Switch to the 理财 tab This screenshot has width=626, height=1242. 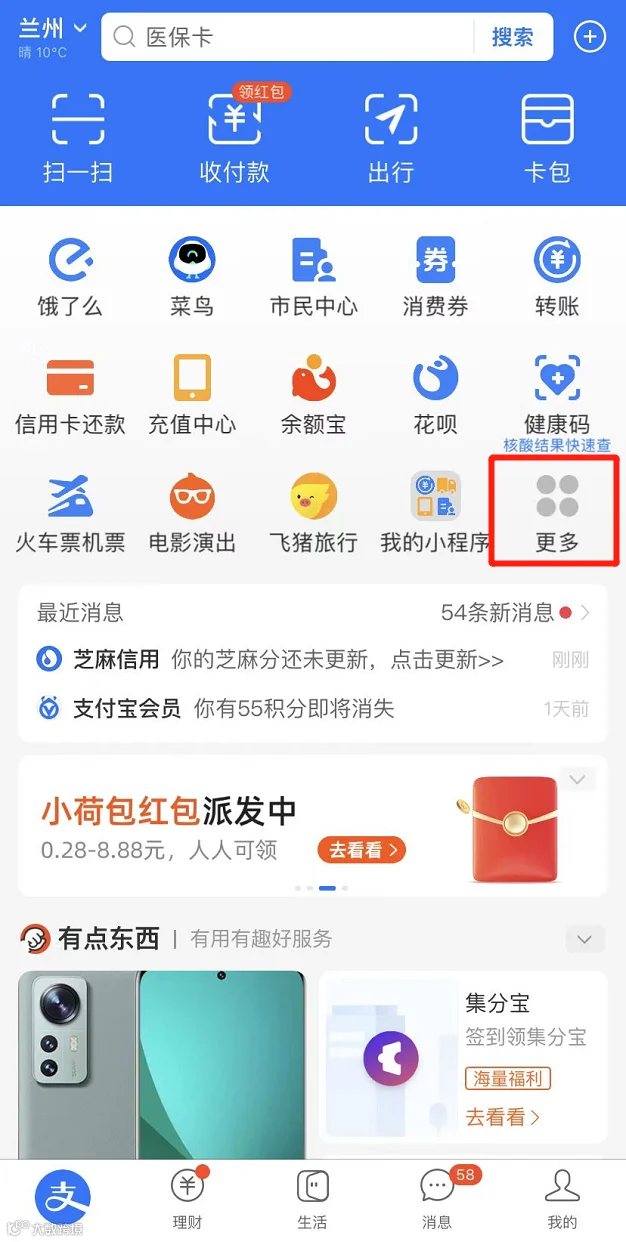(x=187, y=1198)
